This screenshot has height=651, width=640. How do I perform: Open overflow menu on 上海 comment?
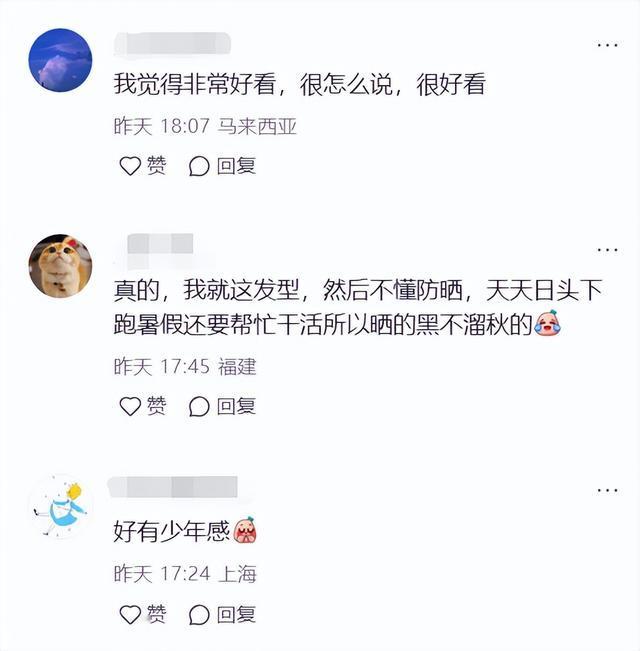pos(607,490)
